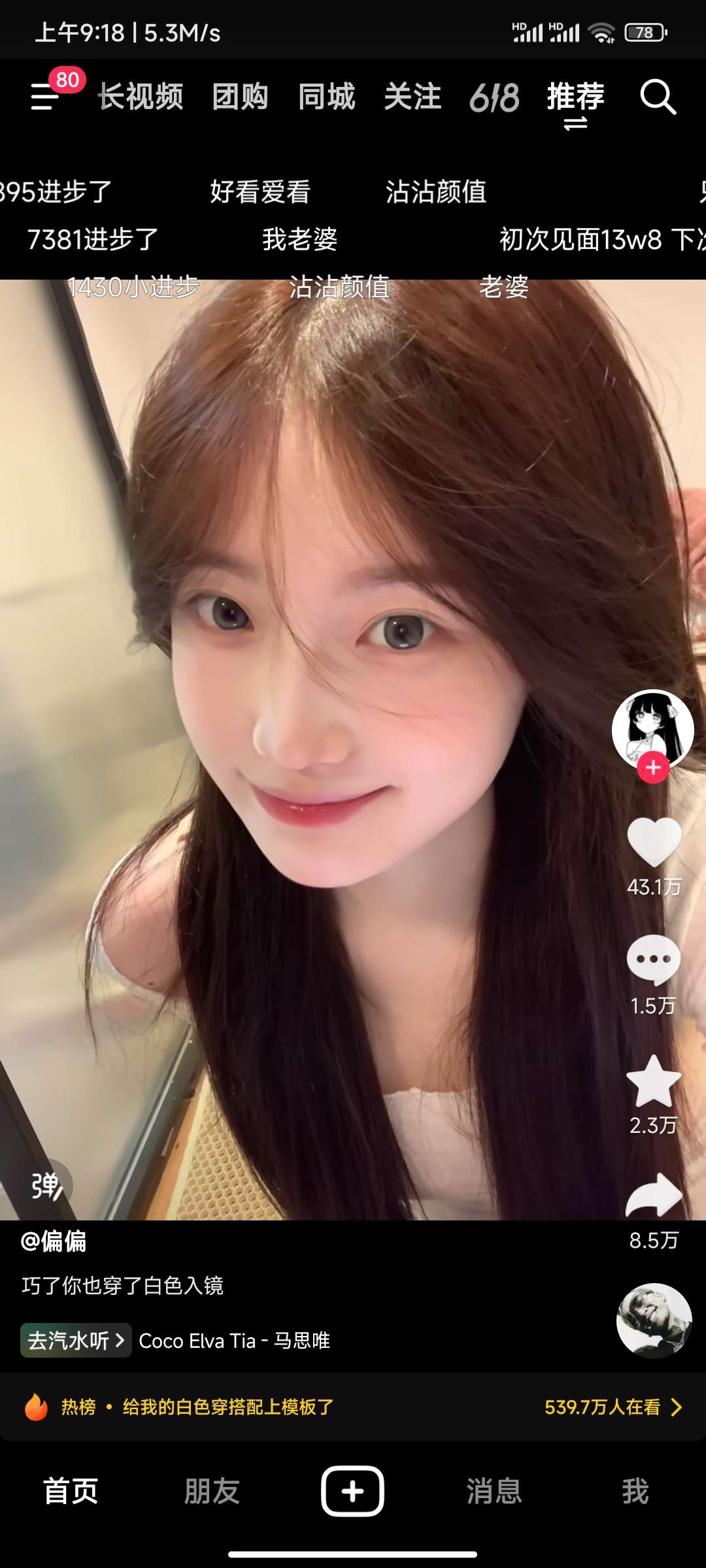The image size is (706, 1568).
Task: Open the search magnifier
Action: [657, 97]
